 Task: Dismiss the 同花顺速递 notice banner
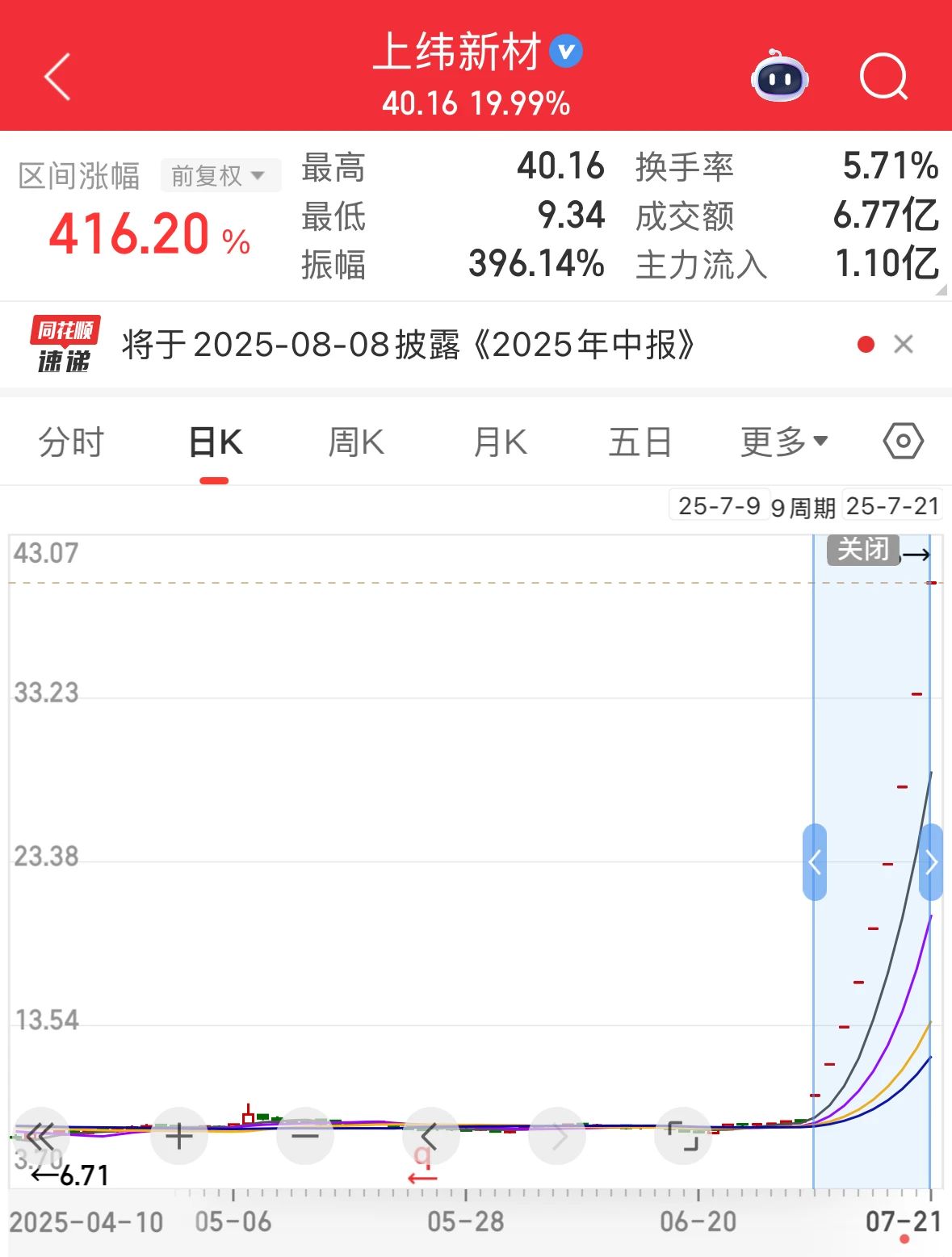904,345
